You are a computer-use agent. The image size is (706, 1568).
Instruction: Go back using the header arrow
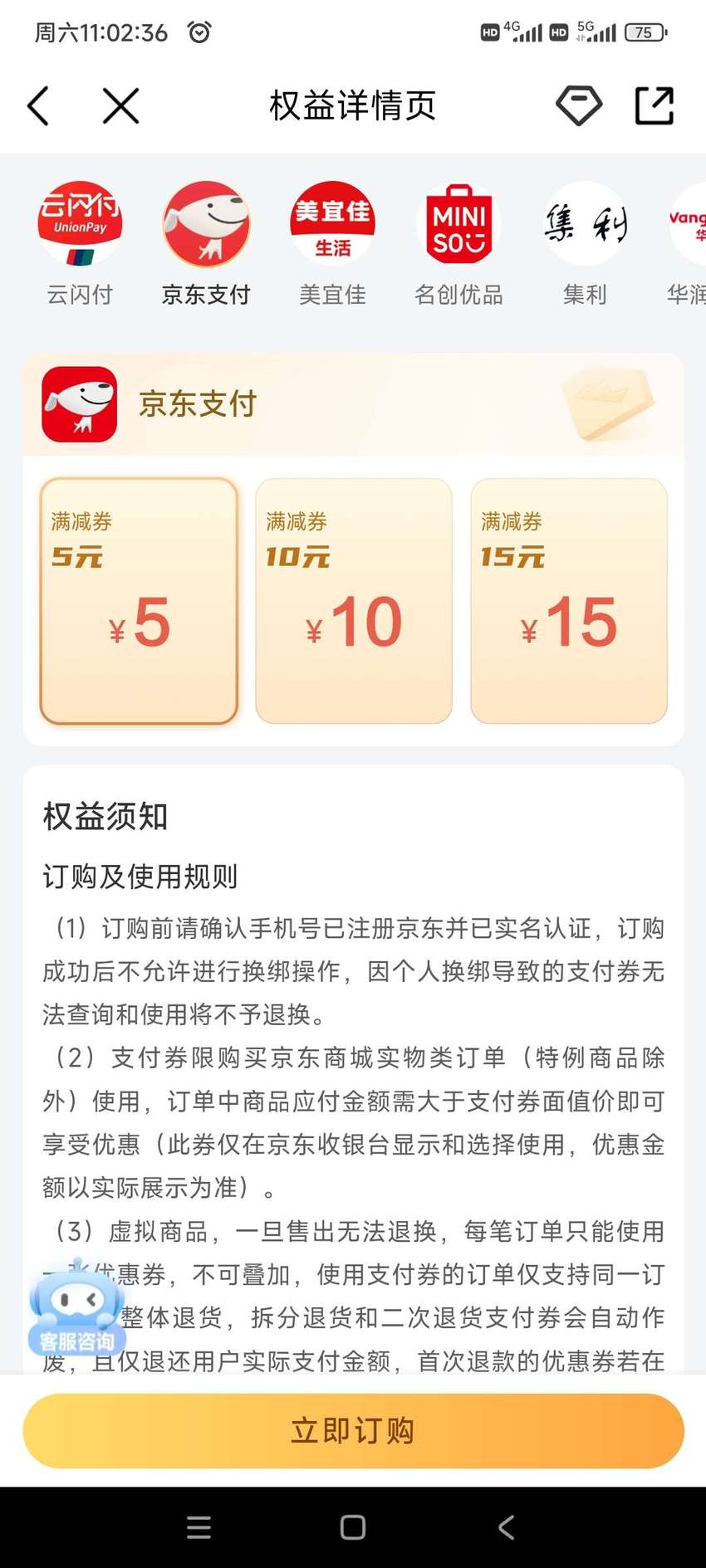[38, 106]
